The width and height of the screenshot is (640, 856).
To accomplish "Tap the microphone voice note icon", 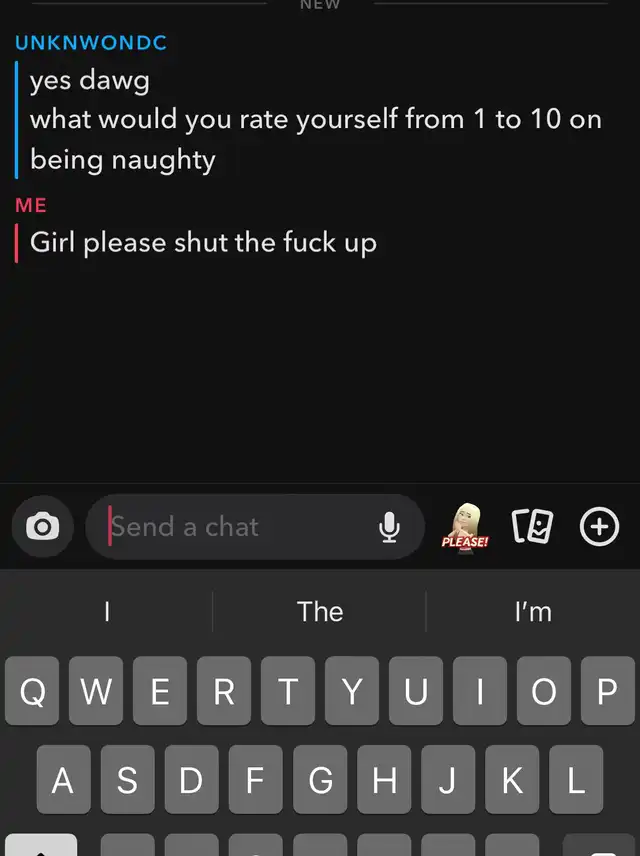I will pyautogui.click(x=390, y=527).
